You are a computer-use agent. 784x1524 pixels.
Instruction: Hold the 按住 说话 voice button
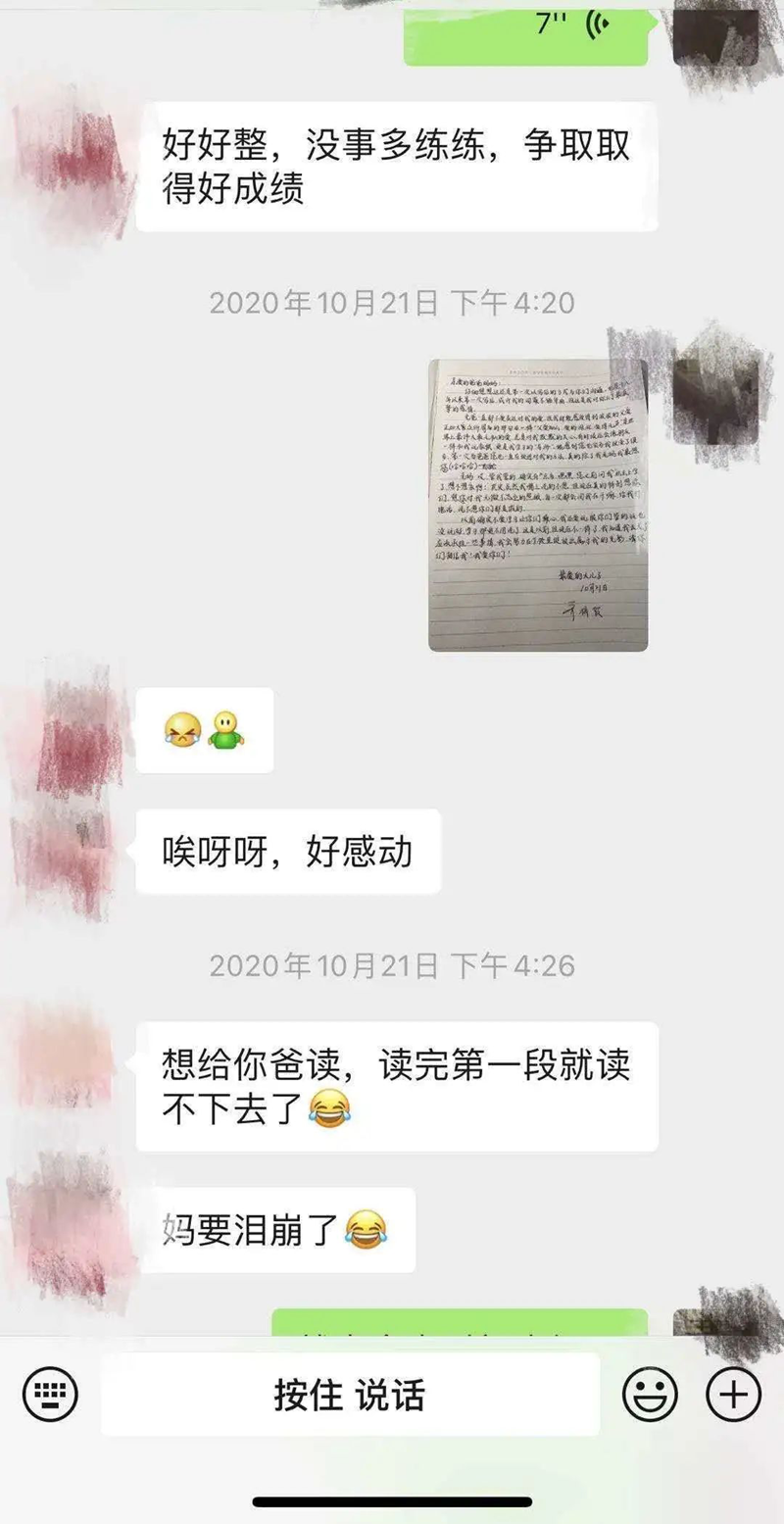coord(350,1395)
